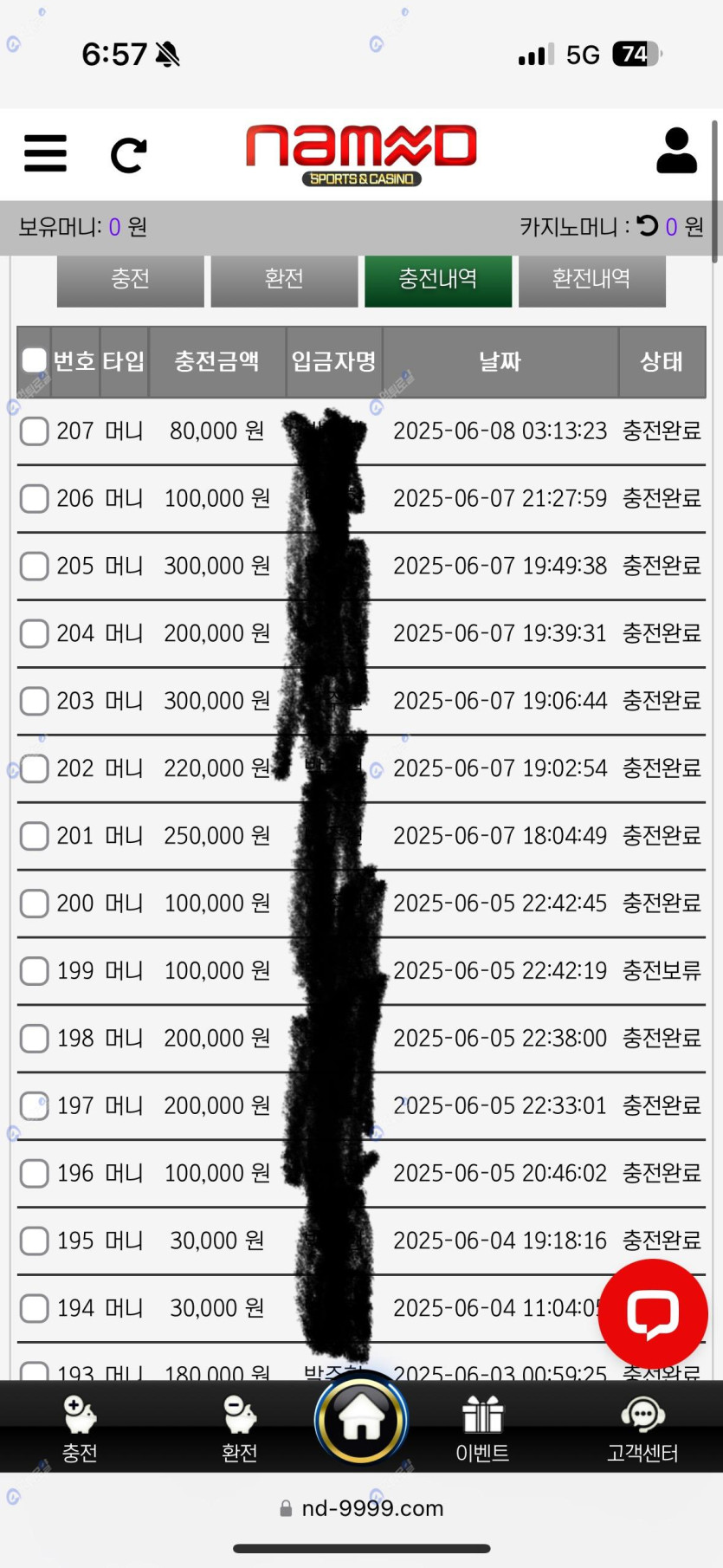Open 고객센터 in the bottom bar
Image resolution: width=723 pixels, height=1568 pixels.
click(642, 1429)
